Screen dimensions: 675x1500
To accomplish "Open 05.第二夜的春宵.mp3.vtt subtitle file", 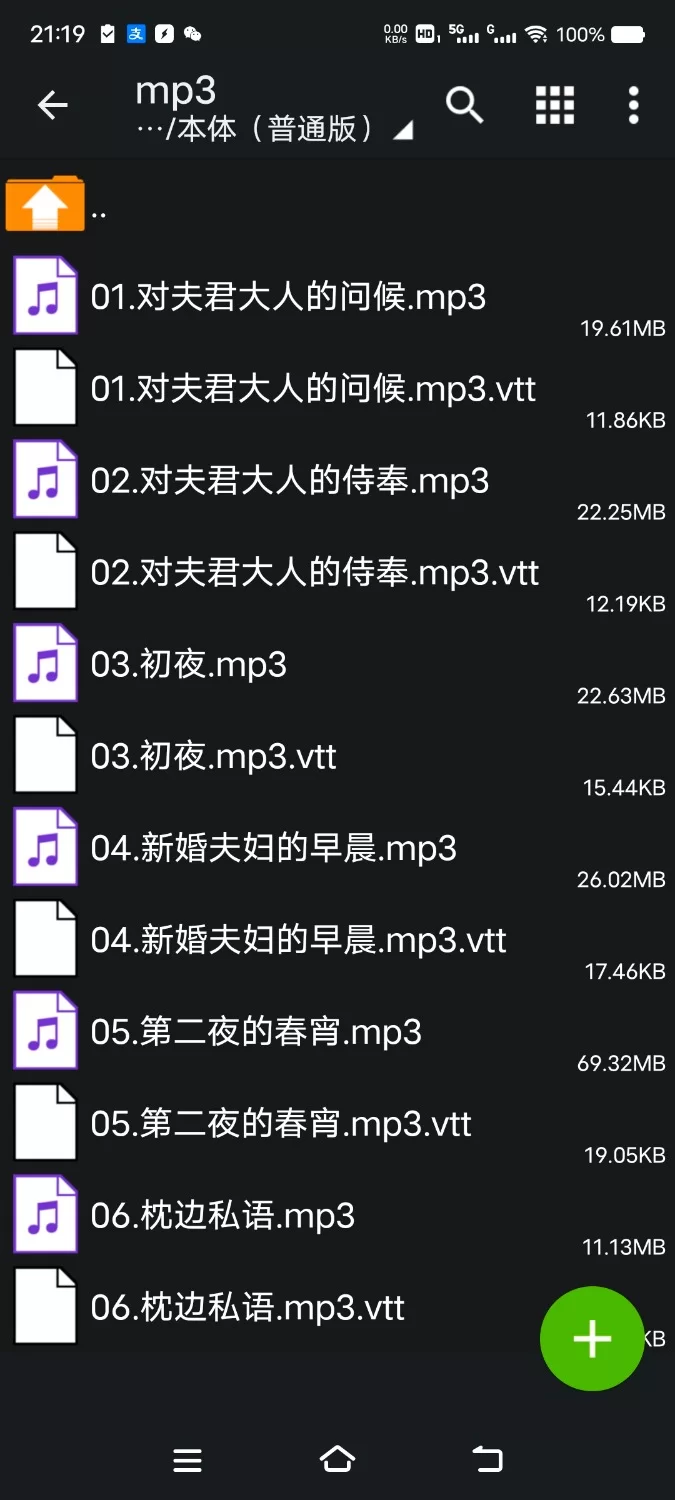I will 281,1125.
